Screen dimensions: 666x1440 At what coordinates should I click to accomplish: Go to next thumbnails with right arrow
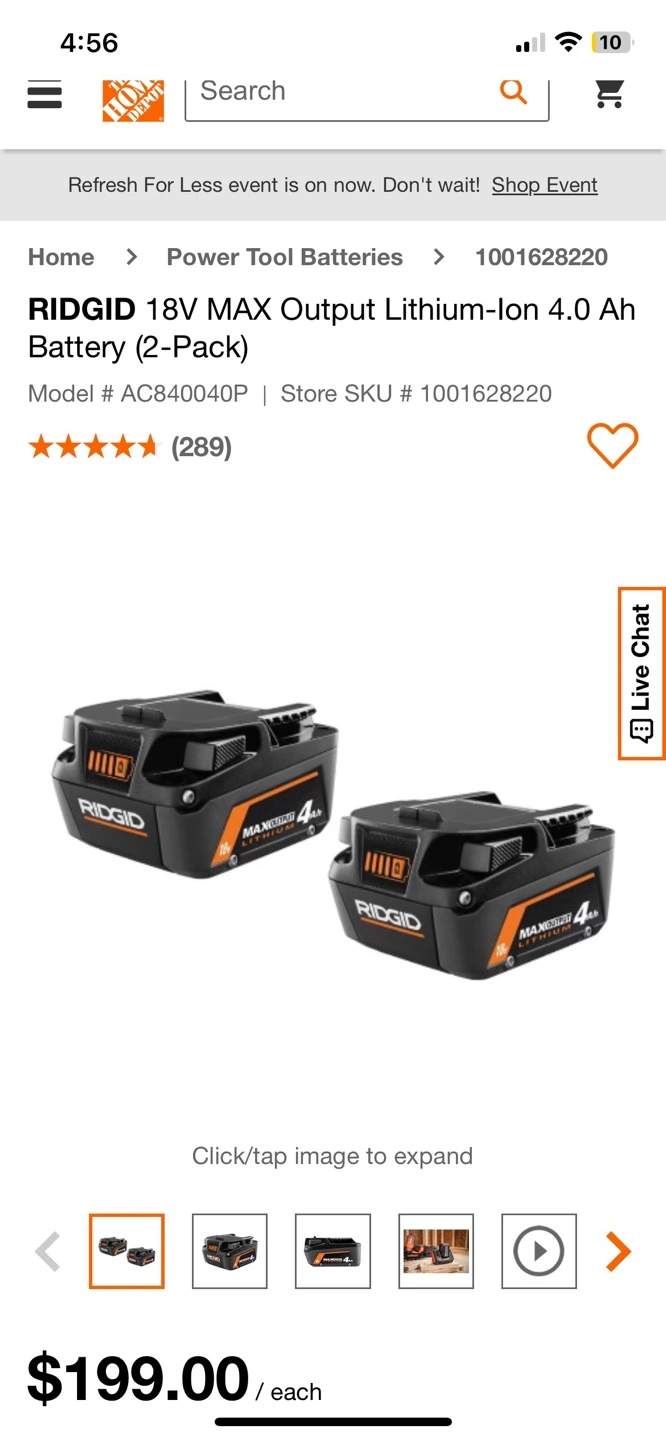pos(619,1251)
